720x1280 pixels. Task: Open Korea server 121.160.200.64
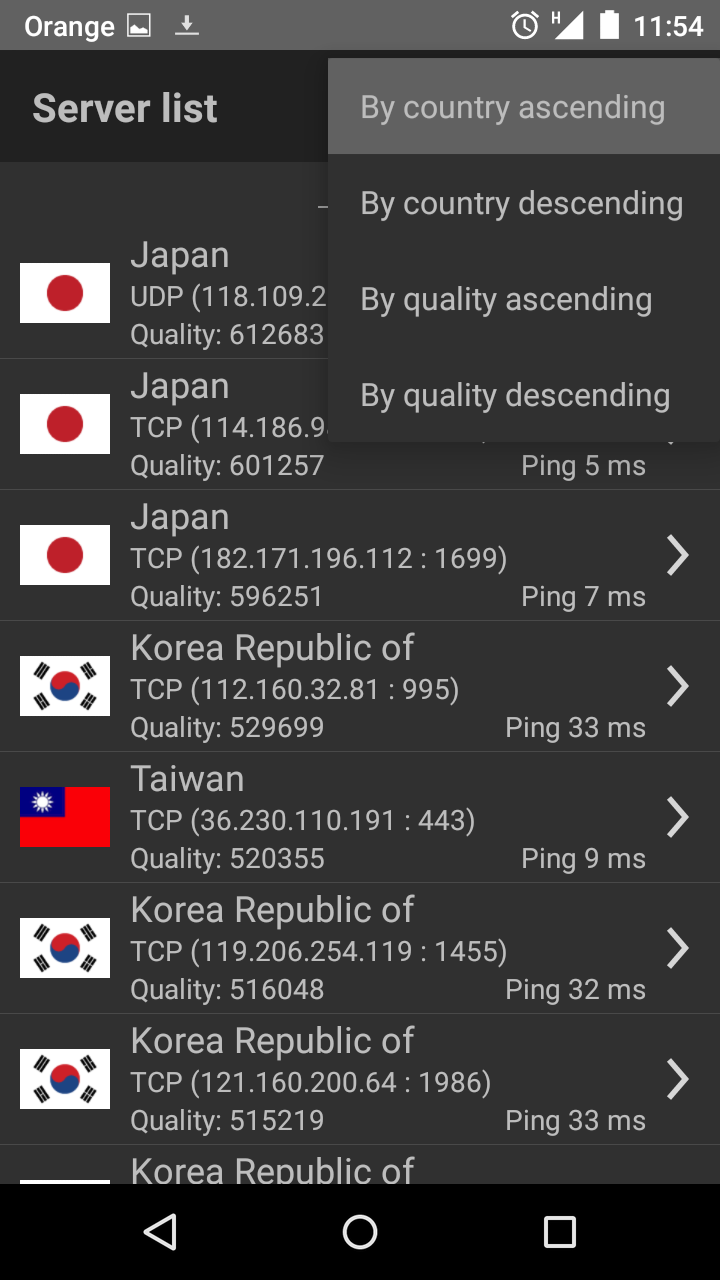pos(360,1080)
